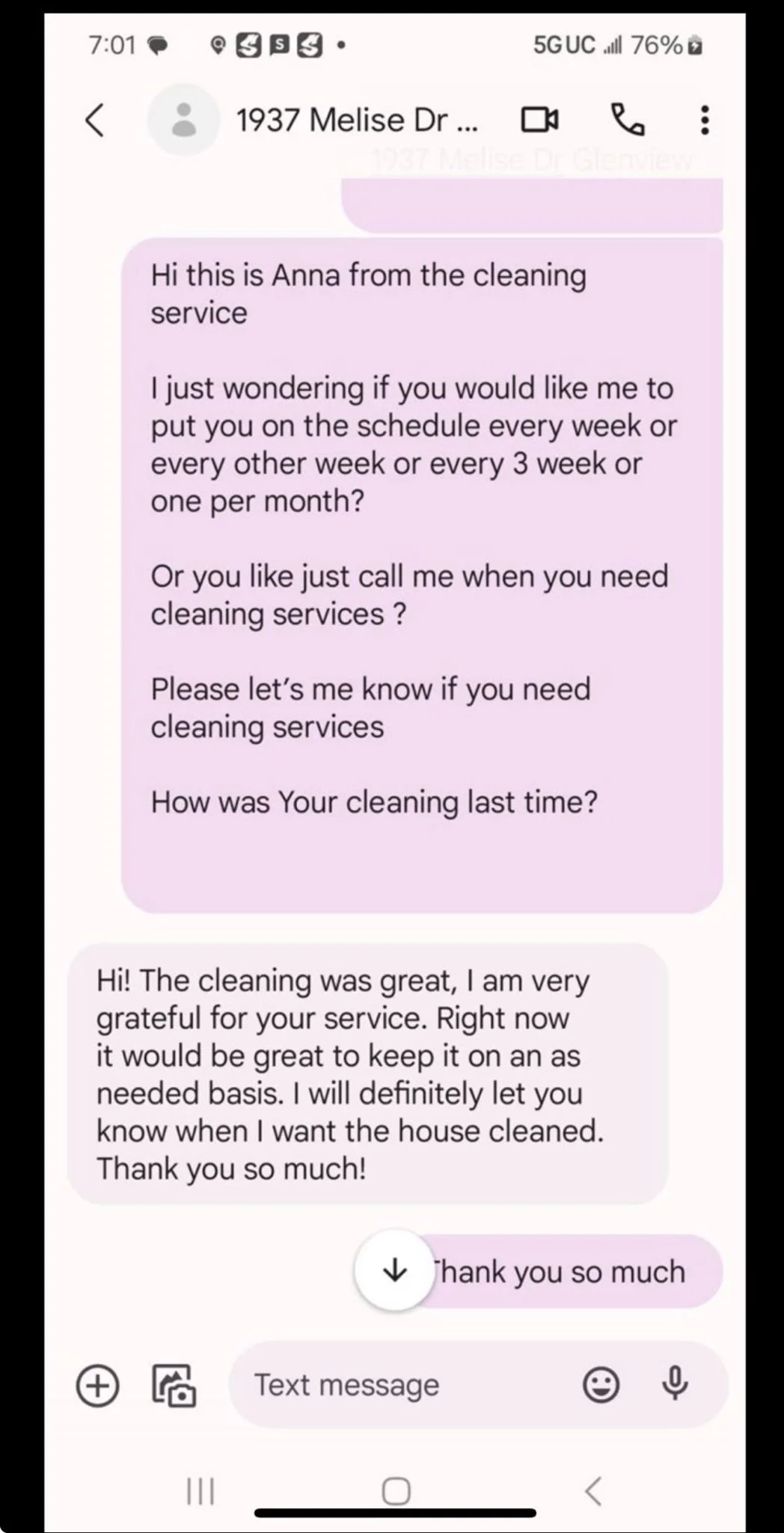Go back to the conversations list
This screenshot has height=1533, width=784.
click(95, 120)
